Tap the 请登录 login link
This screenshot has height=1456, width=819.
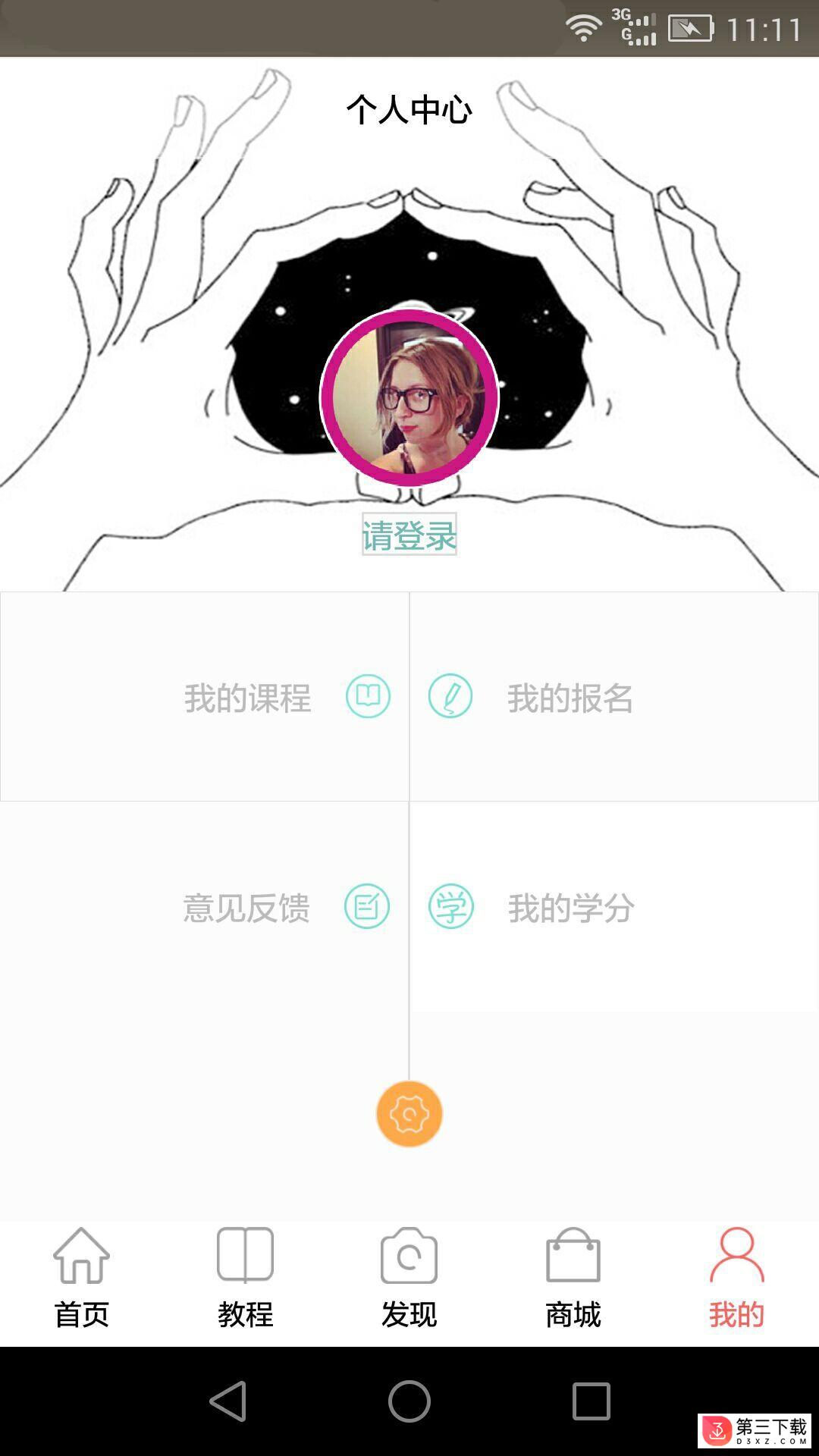click(x=409, y=535)
